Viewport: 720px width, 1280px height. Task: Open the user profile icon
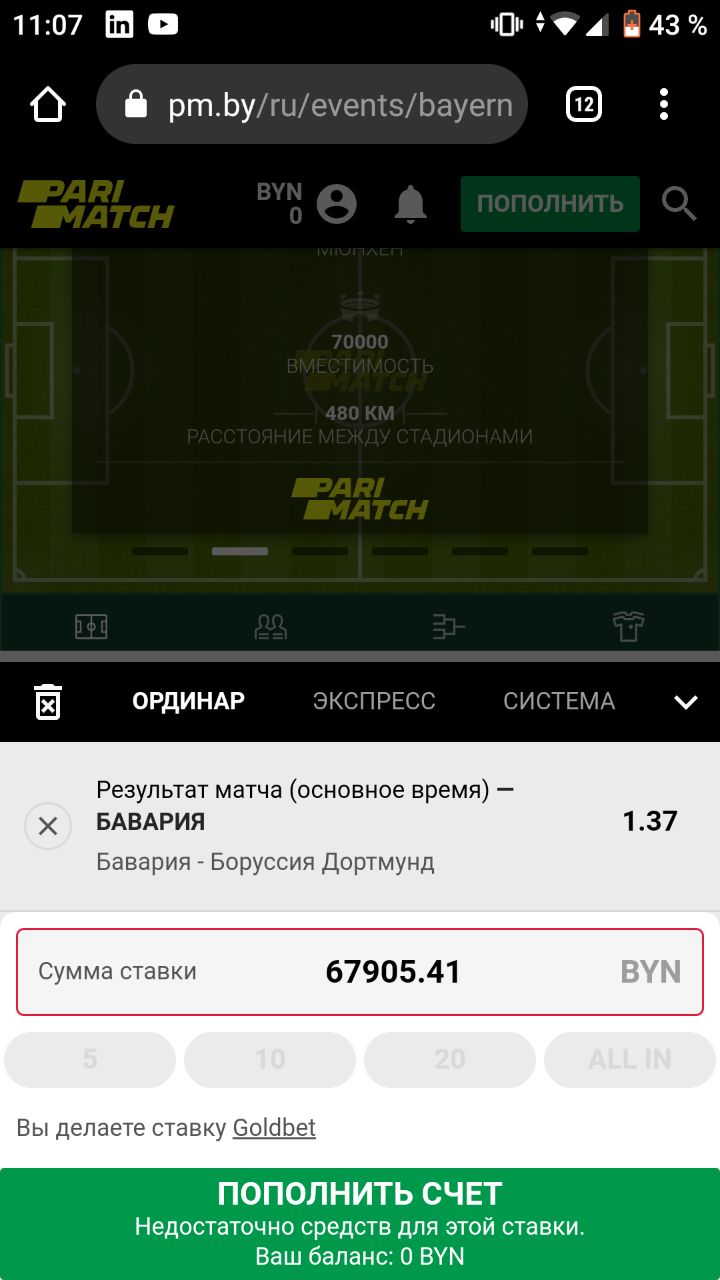point(336,204)
